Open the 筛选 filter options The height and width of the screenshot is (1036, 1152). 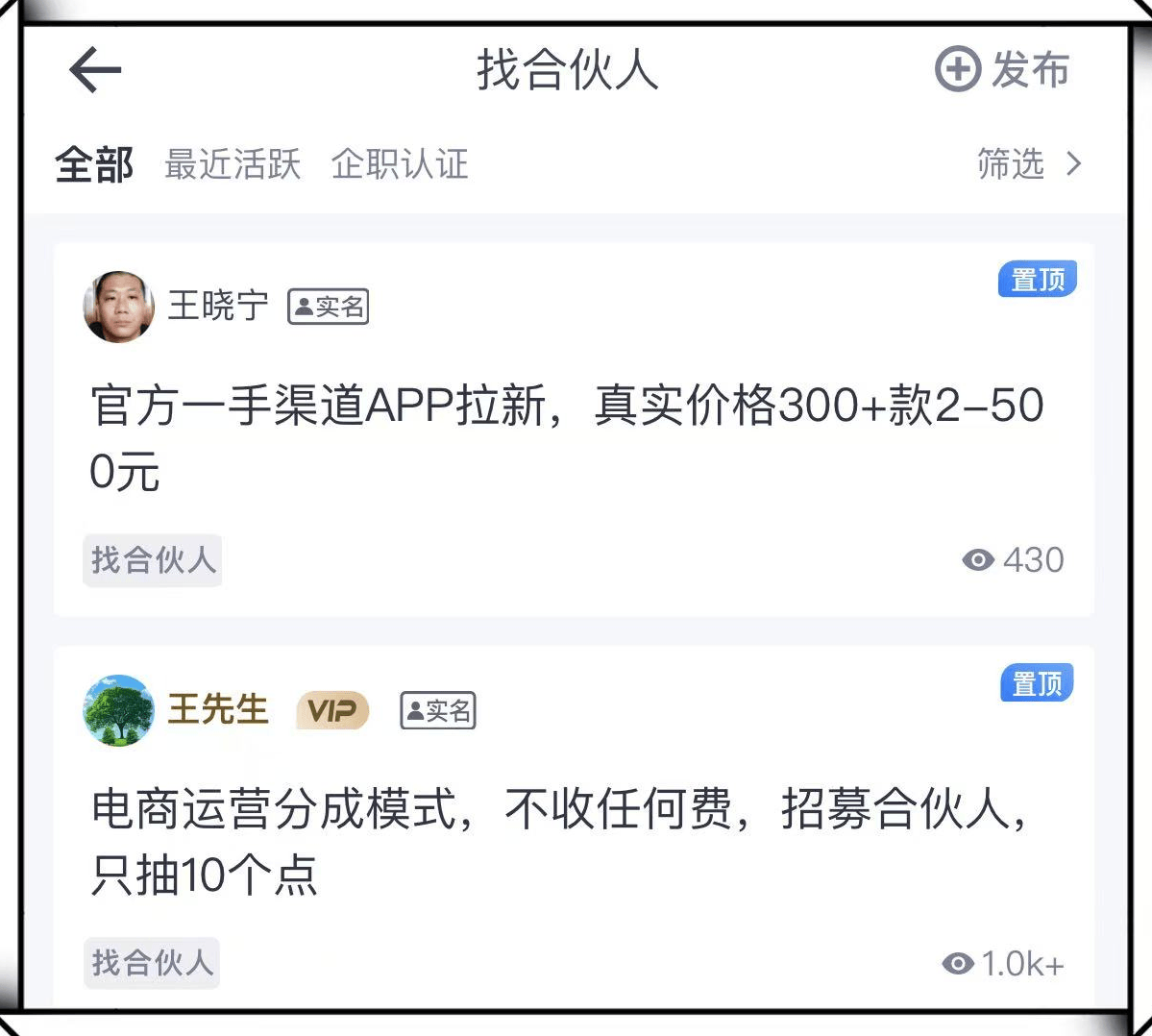click(1028, 164)
